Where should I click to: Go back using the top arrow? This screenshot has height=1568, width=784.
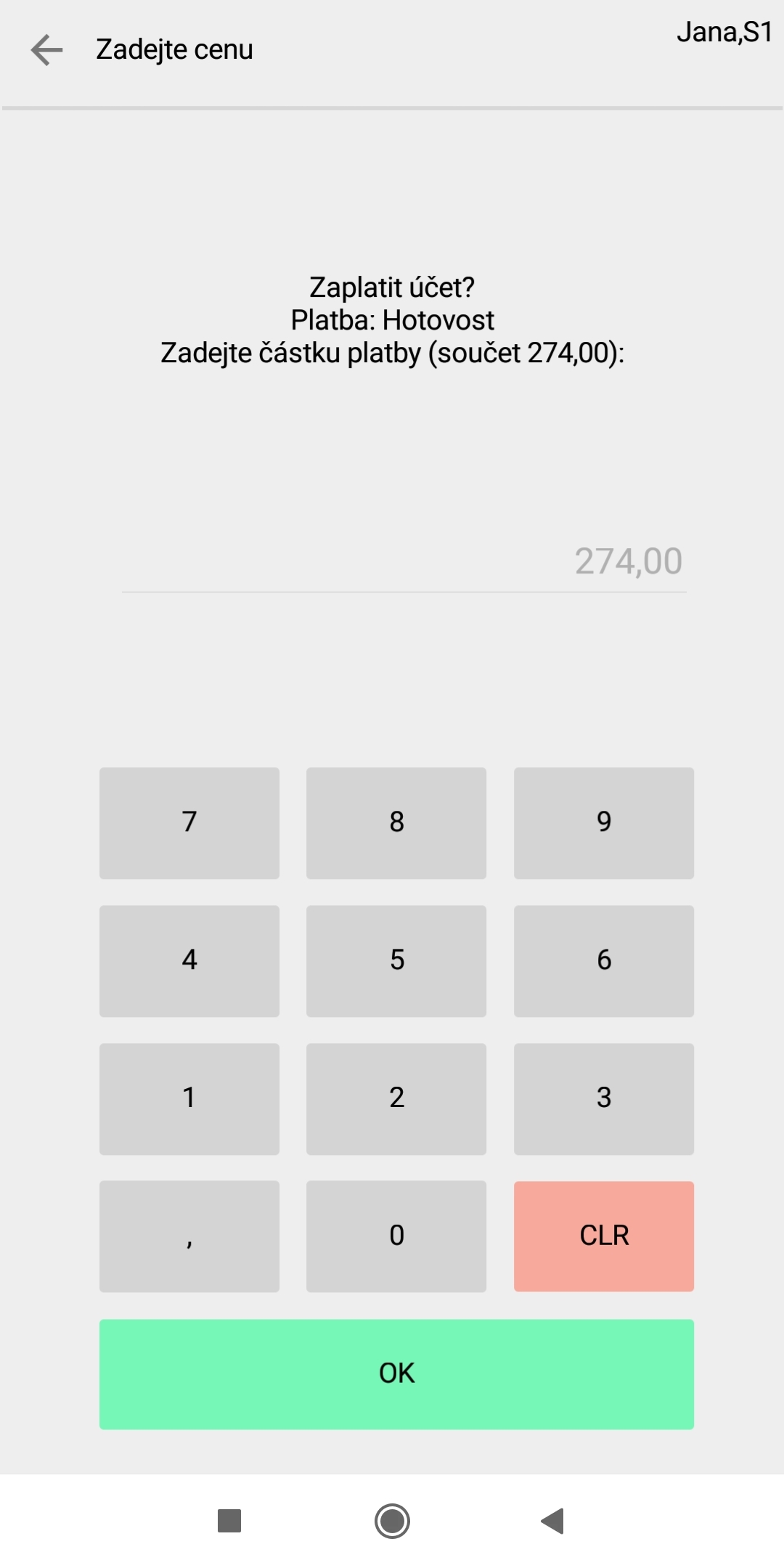click(x=47, y=50)
